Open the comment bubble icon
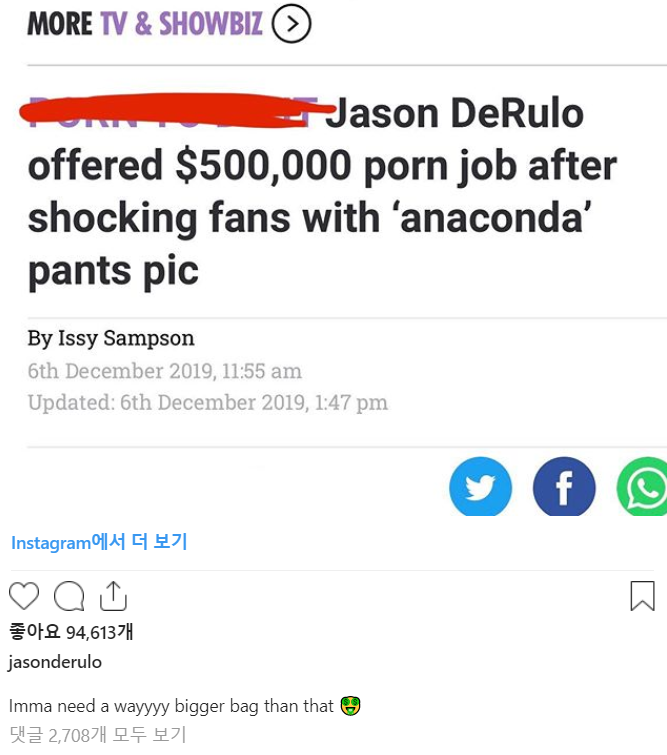 (x=69, y=596)
